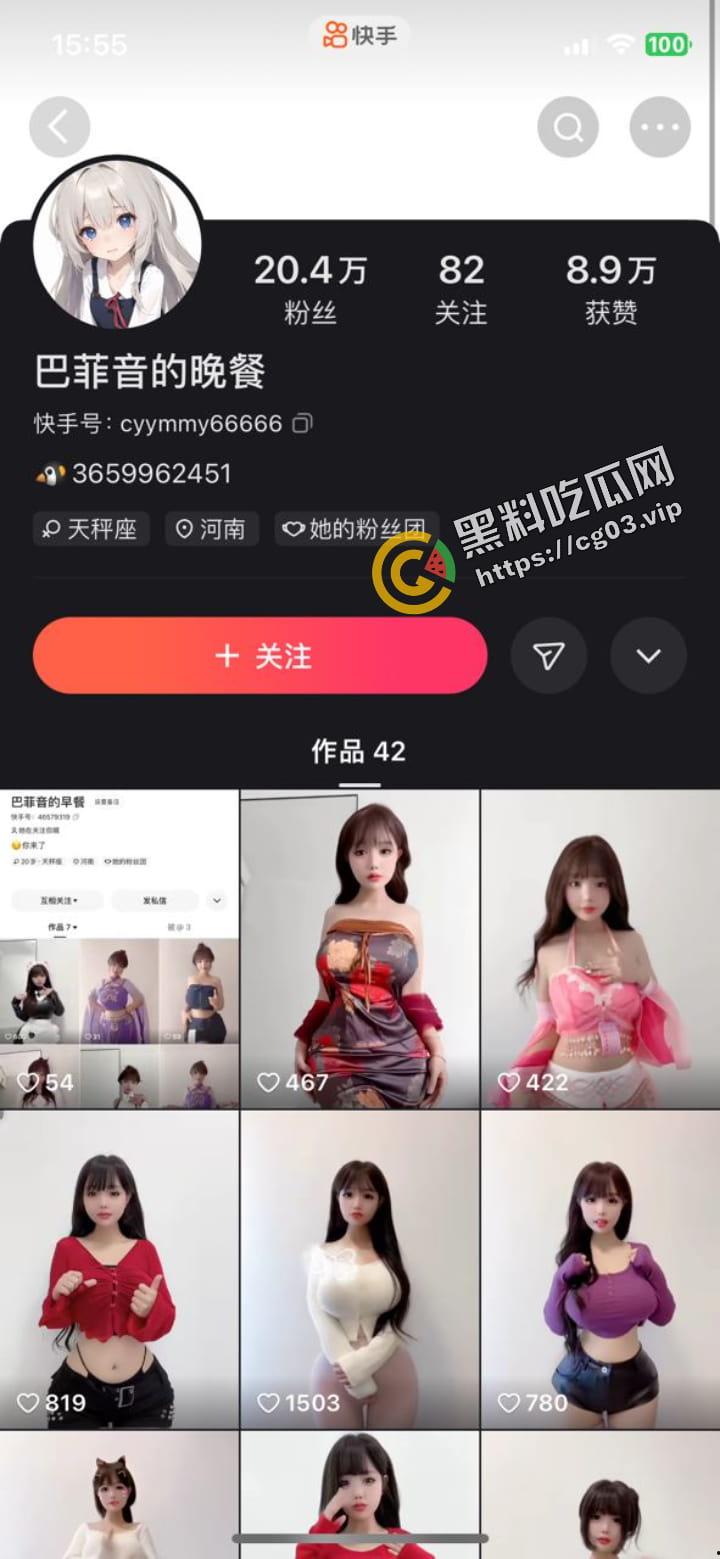Viewport: 720px width, 1559px height.
Task: Toggle like on the video with 1503 likes
Action: pyautogui.click(x=268, y=1403)
